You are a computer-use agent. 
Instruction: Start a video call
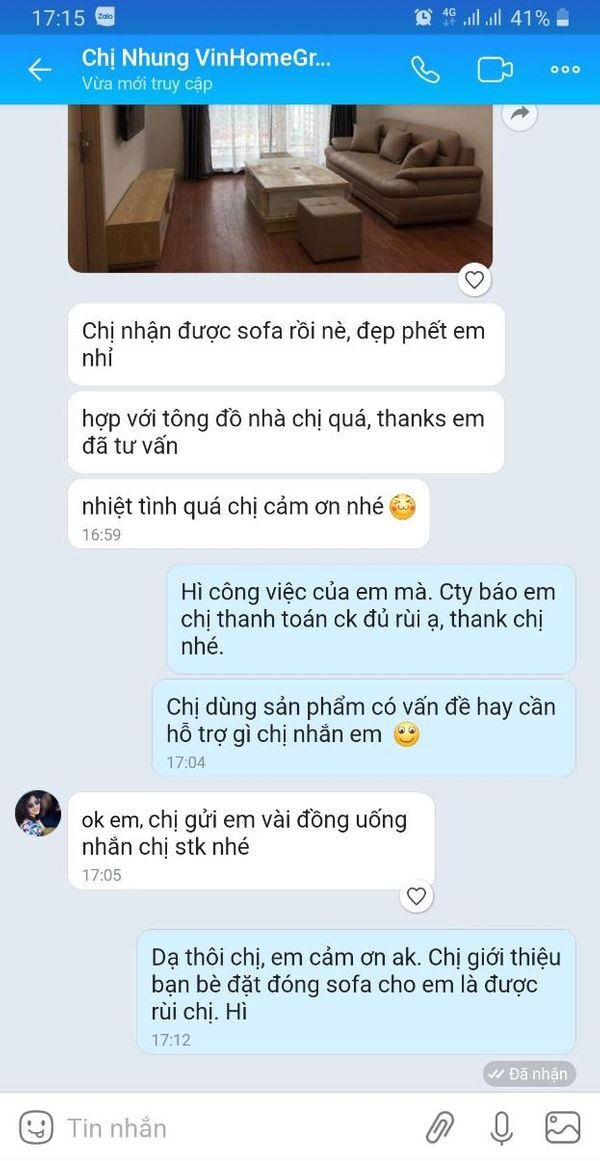coord(494,70)
